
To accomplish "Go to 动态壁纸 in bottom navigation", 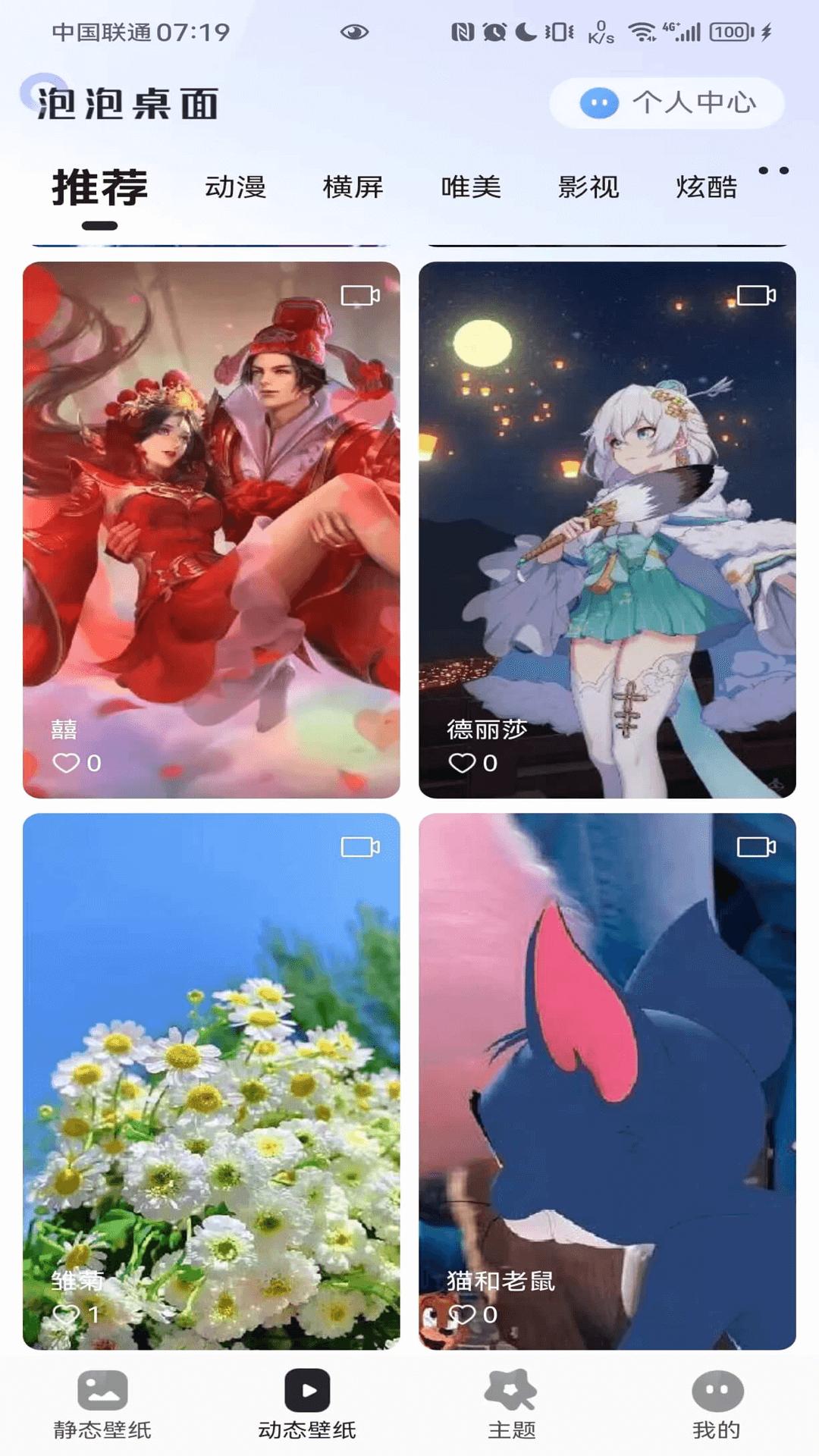I will tap(307, 1404).
